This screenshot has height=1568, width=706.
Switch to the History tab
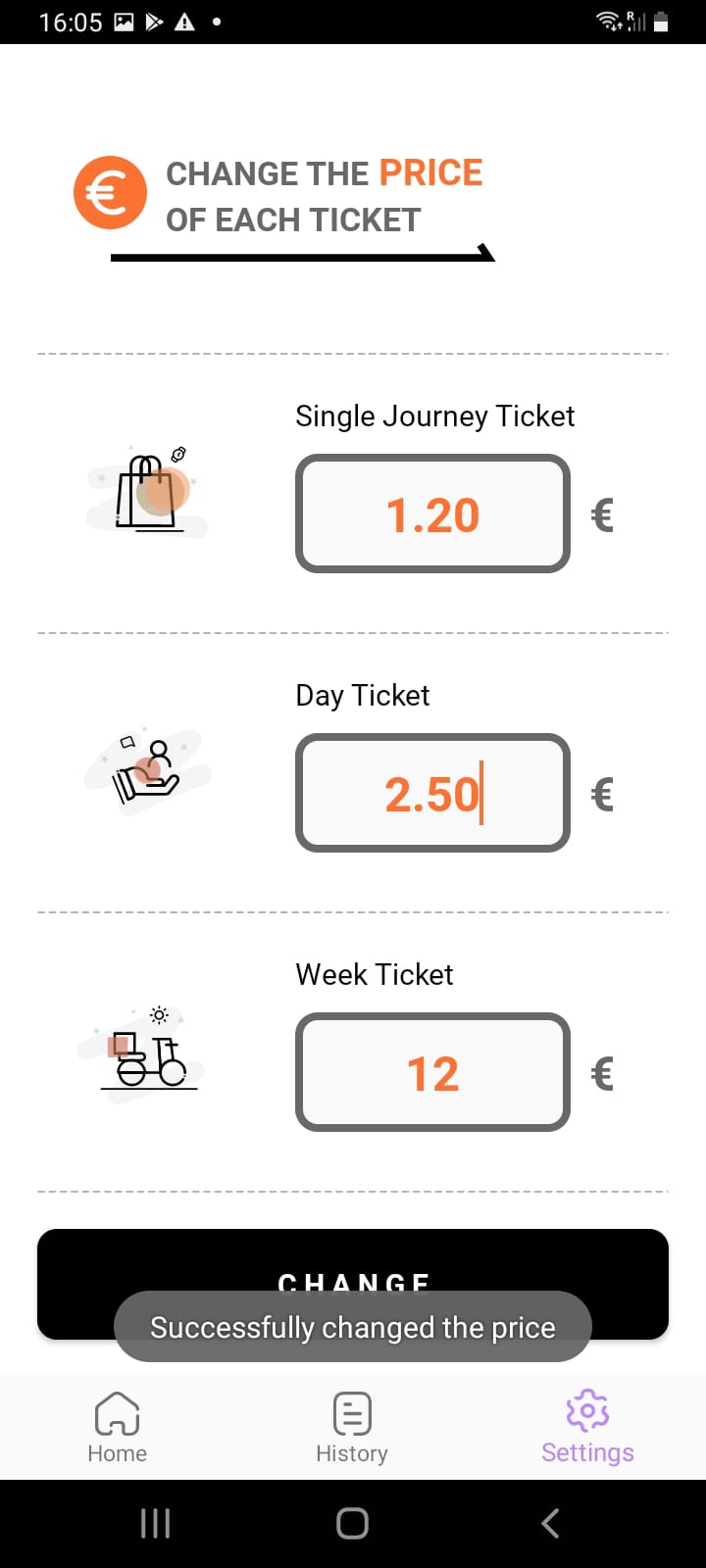352,1427
